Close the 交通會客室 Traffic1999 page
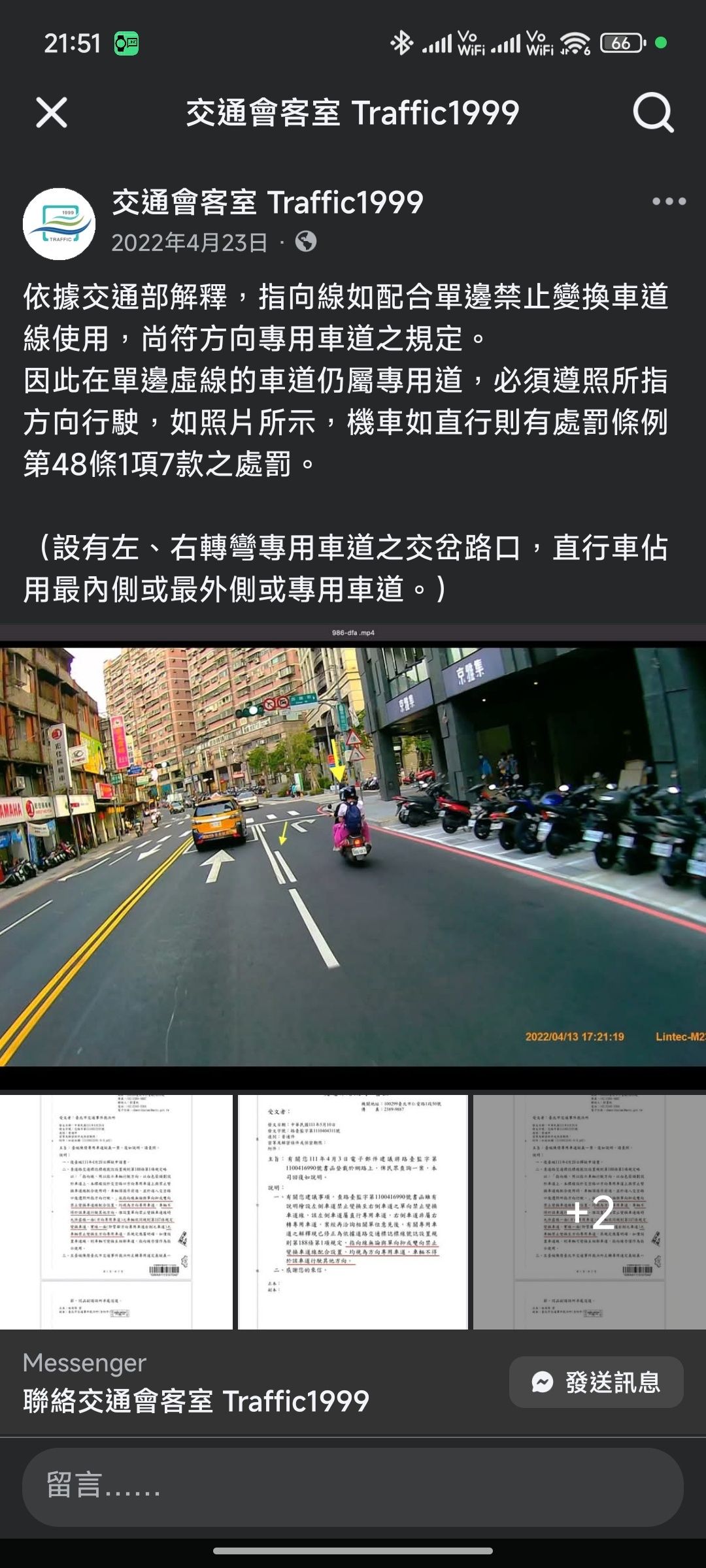This screenshot has width=706, height=1568. pyautogui.click(x=52, y=112)
